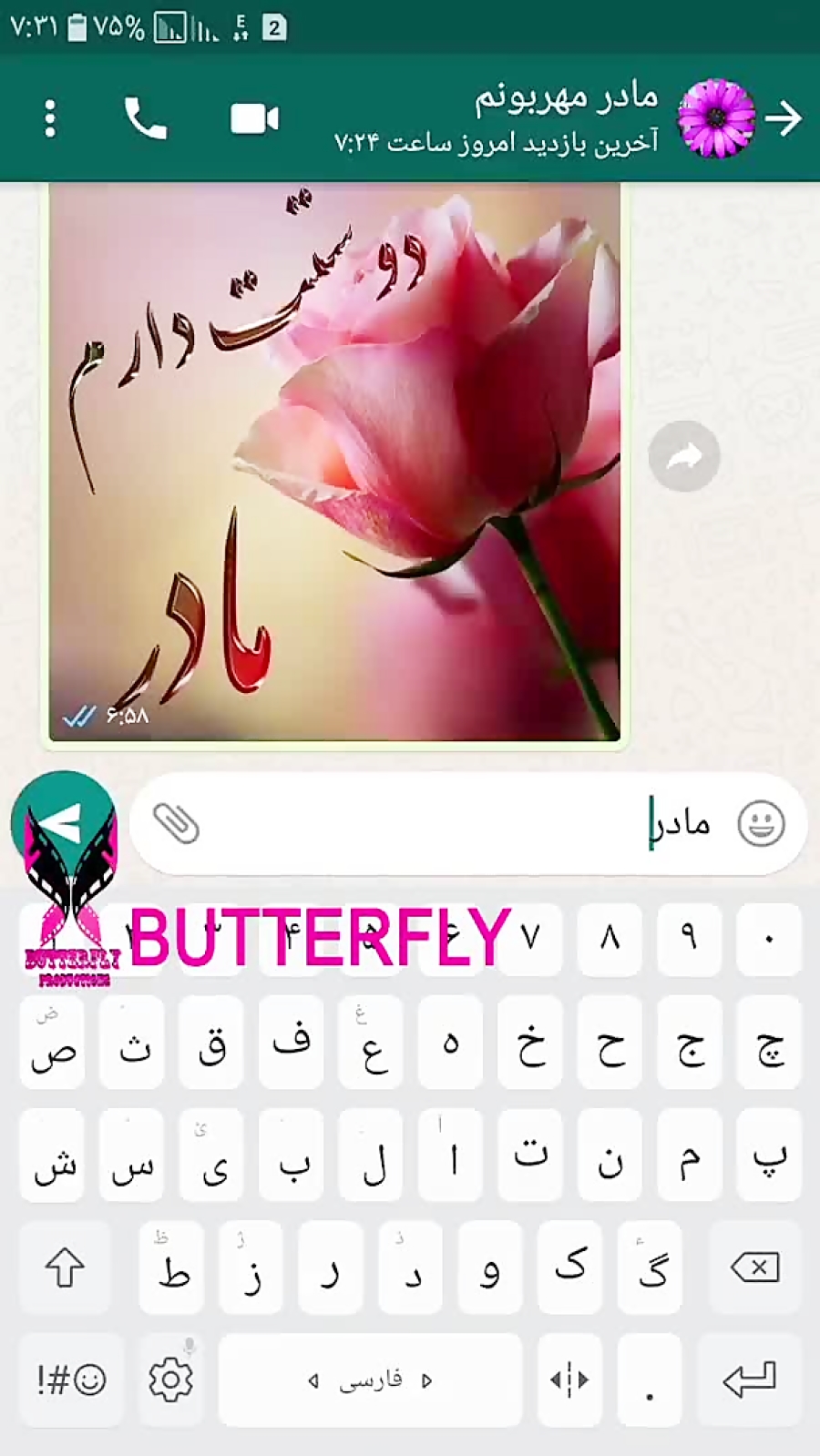Open keyboard settings via the gear key
Image resolution: width=820 pixels, height=1456 pixels.
(170, 1380)
